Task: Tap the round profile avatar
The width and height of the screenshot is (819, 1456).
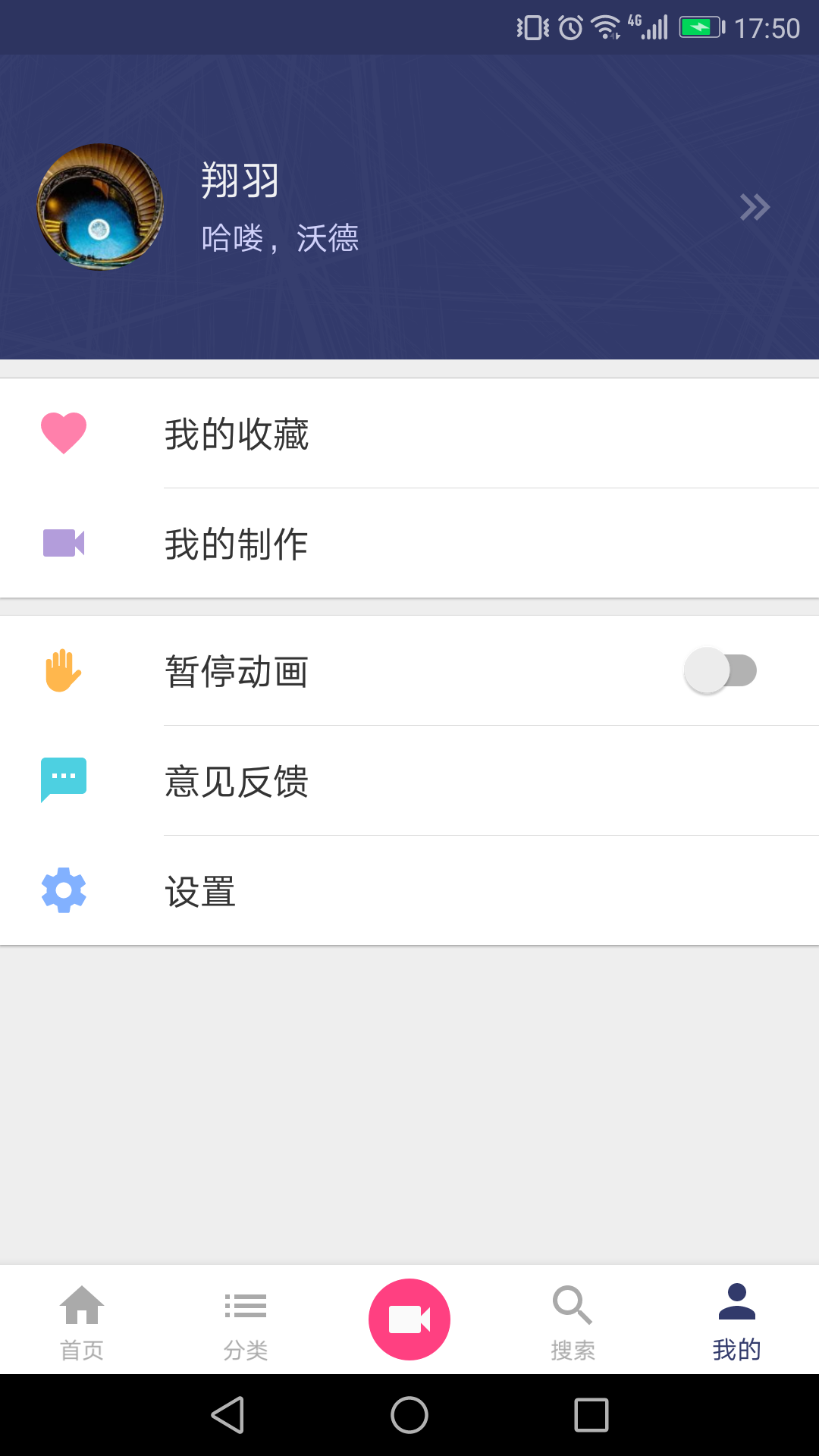Action: pos(100,206)
